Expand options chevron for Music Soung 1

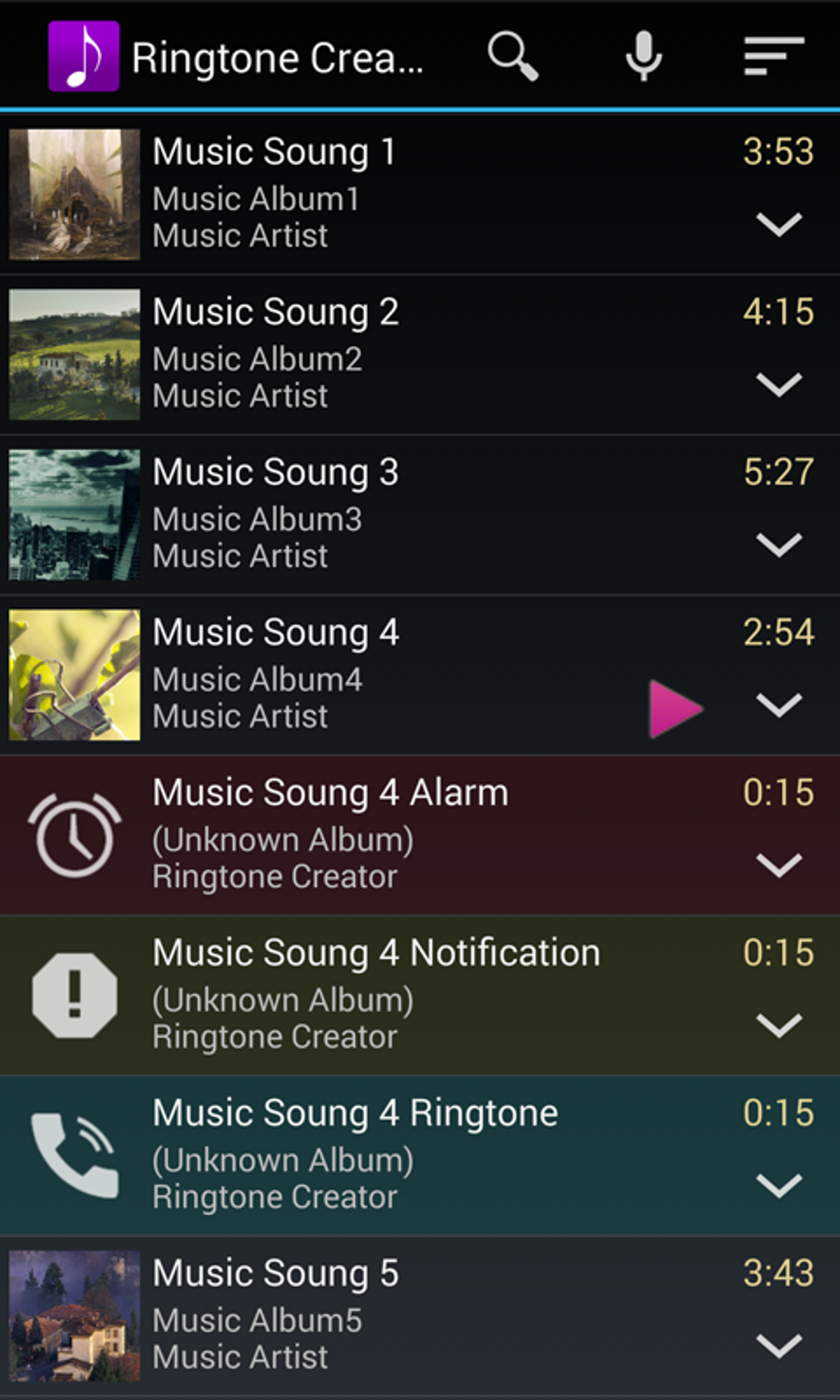tap(778, 224)
